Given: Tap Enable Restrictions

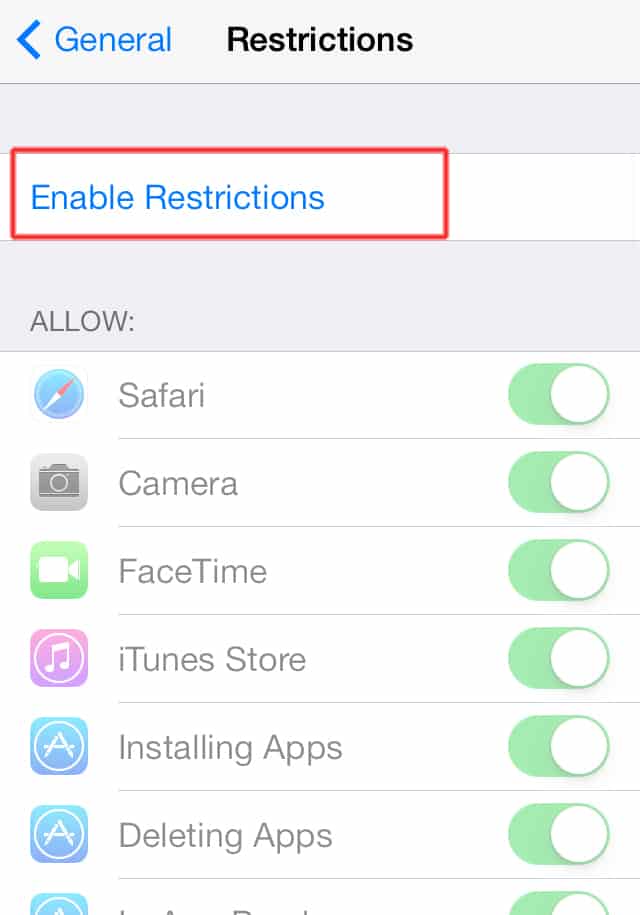Looking at the screenshot, I should coord(178,197).
